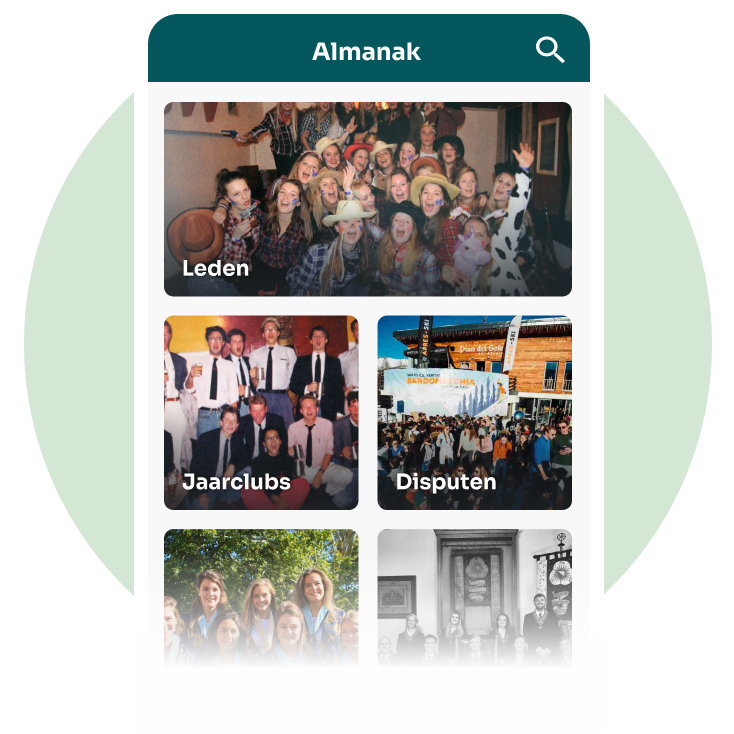Open search in the Almanak header
The width and height of the screenshot is (734, 734).
pyautogui.click(x=550, y=50)
